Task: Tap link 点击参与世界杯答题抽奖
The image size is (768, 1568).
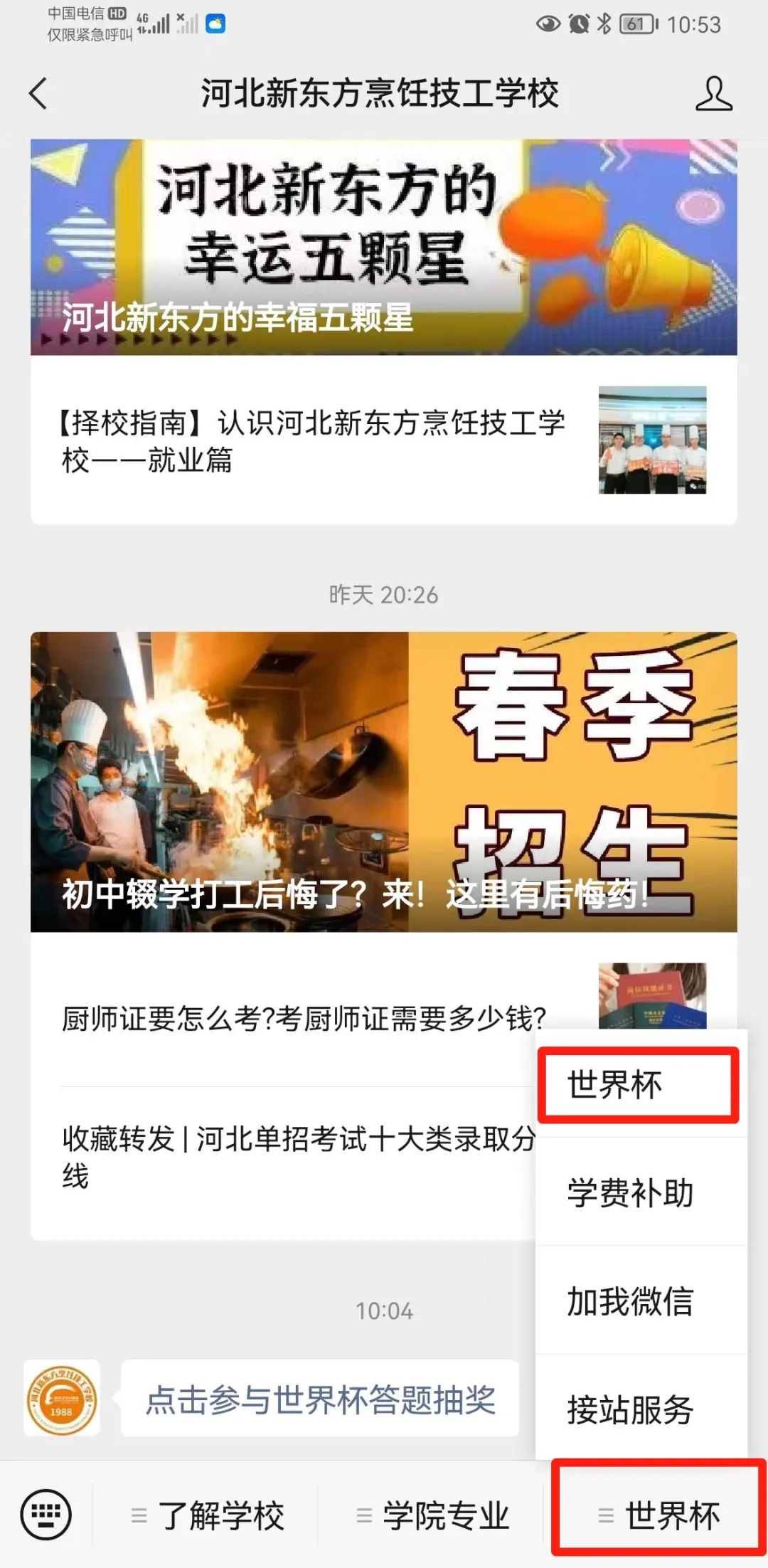Action: click(321, 1400)
